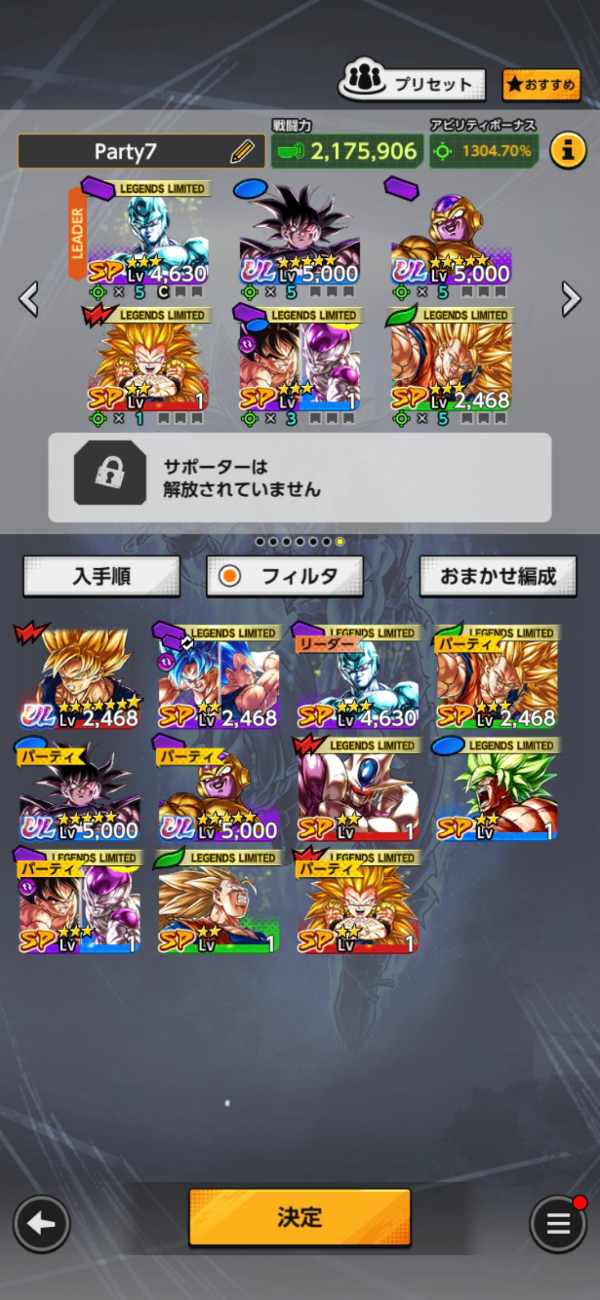The image size is (600, 1300).
Task: Confirm the party with 決定
Action: pyautogui.click(x=300, y=1217)
